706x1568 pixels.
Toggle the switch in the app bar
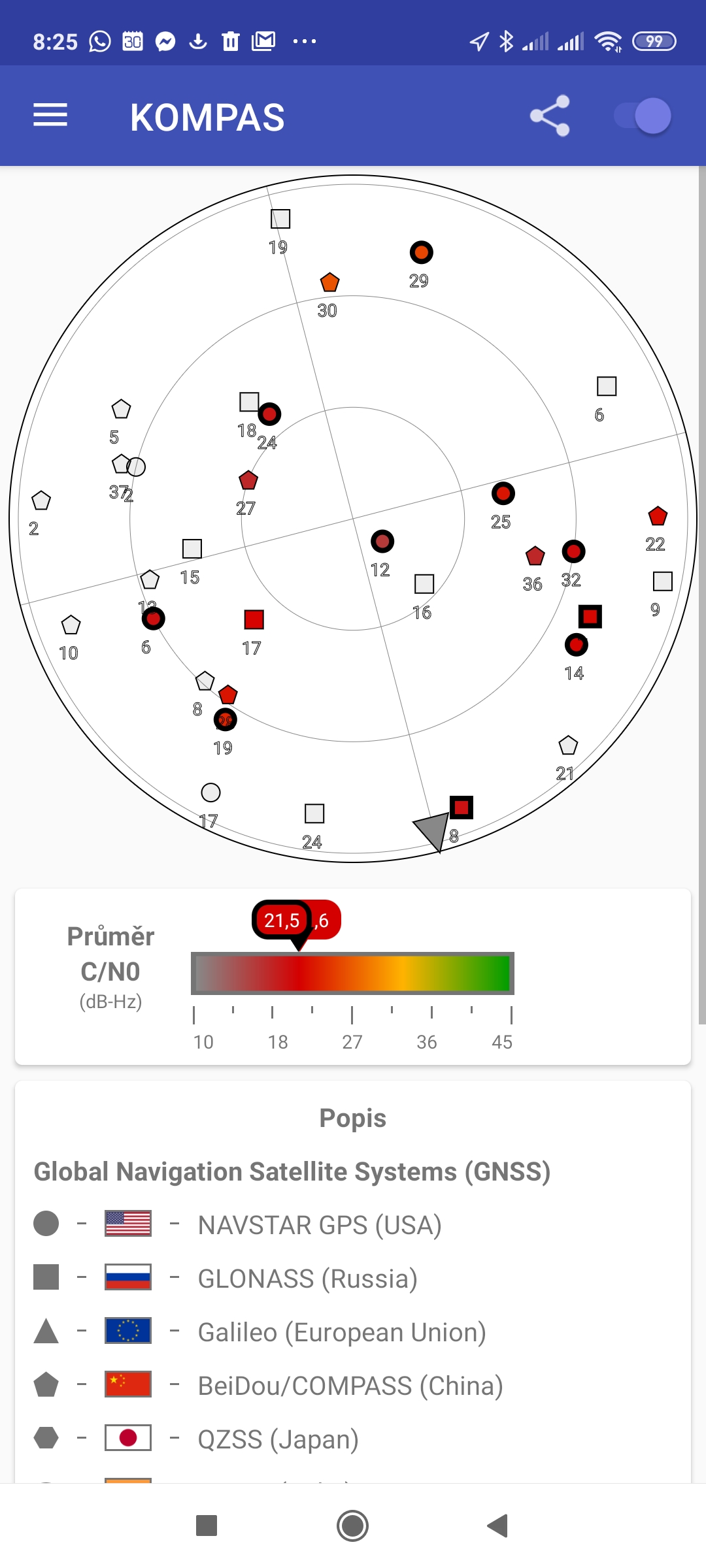pos(643,116)
